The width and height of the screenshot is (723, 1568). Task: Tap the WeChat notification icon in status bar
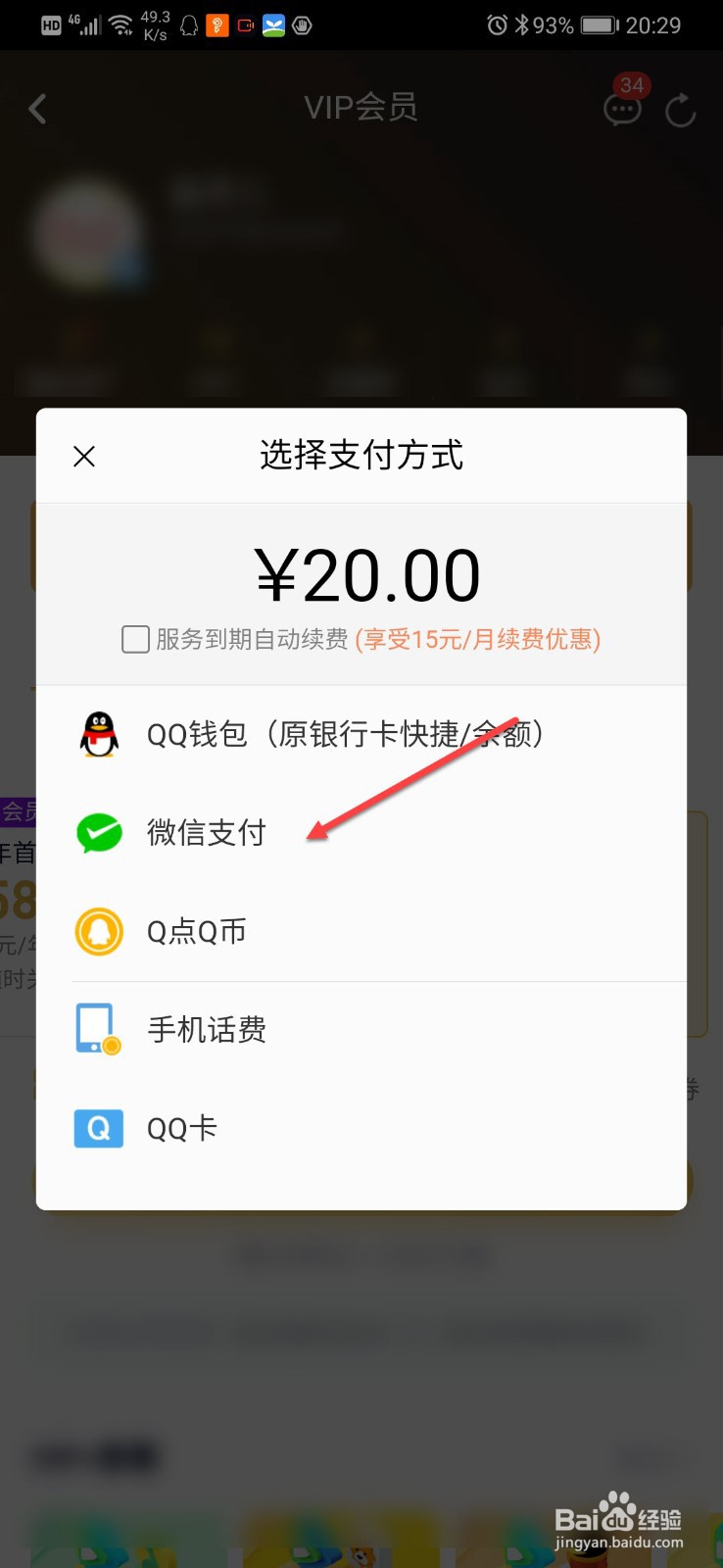(274, 24)
